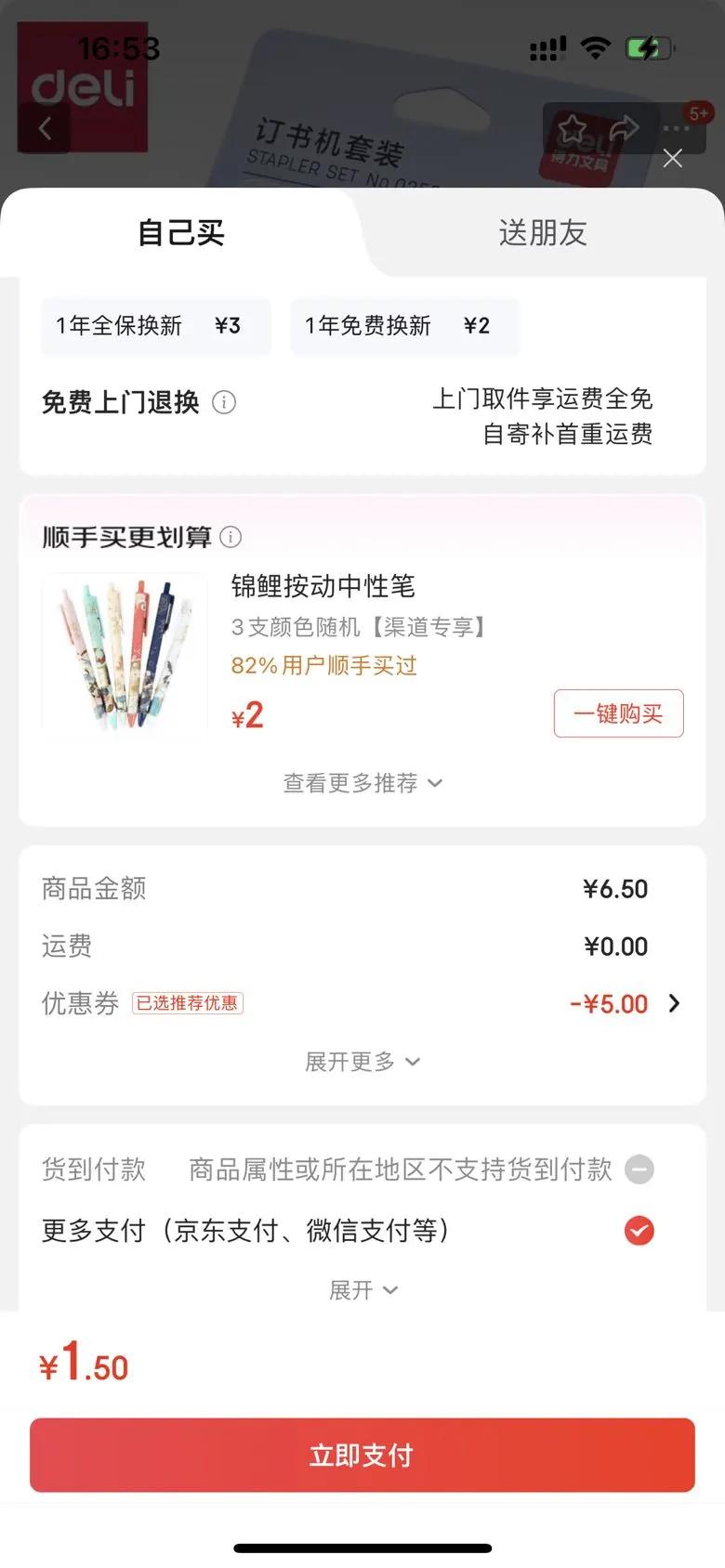Select 1年全保换新 ¥3 option
The image size is (725, 1568).
[x=155, y=326]
